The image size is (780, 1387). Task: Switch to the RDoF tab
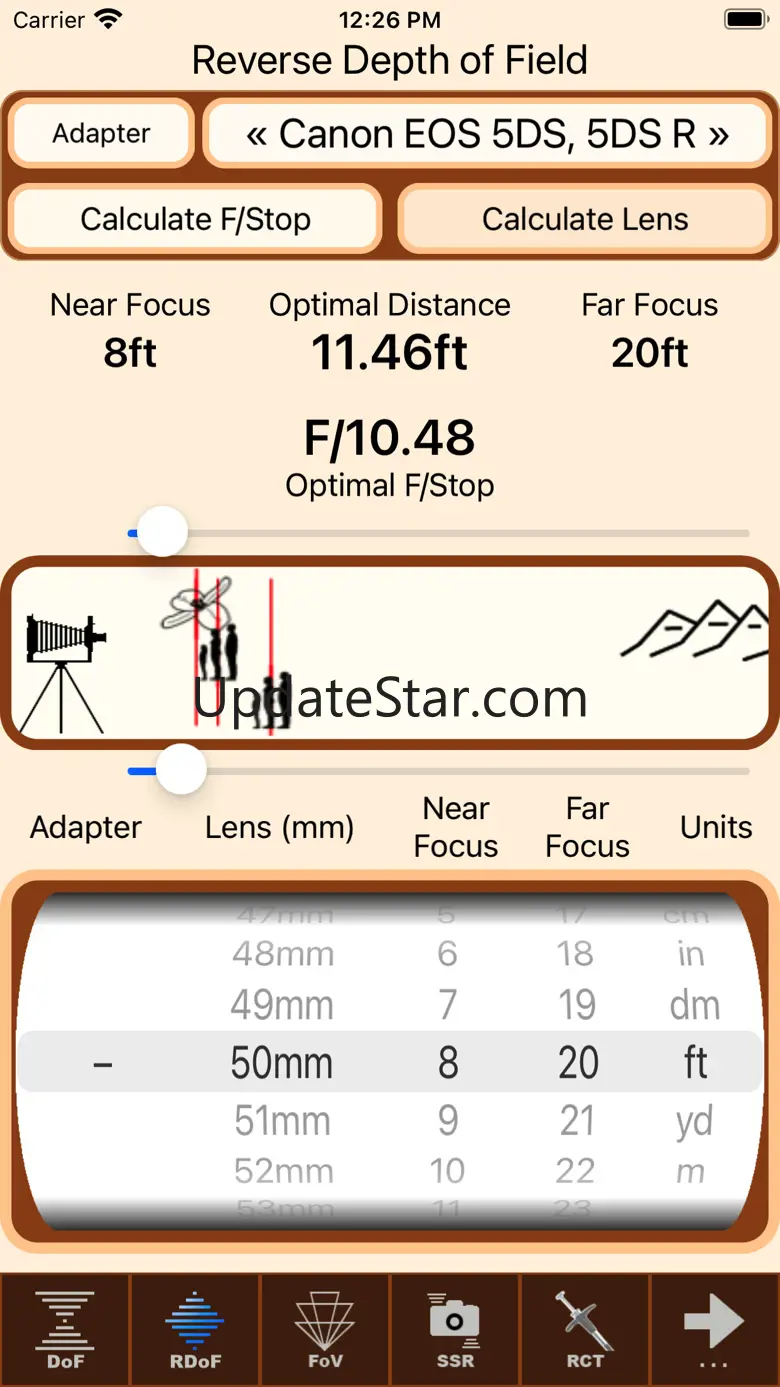tap(195, 1329)
